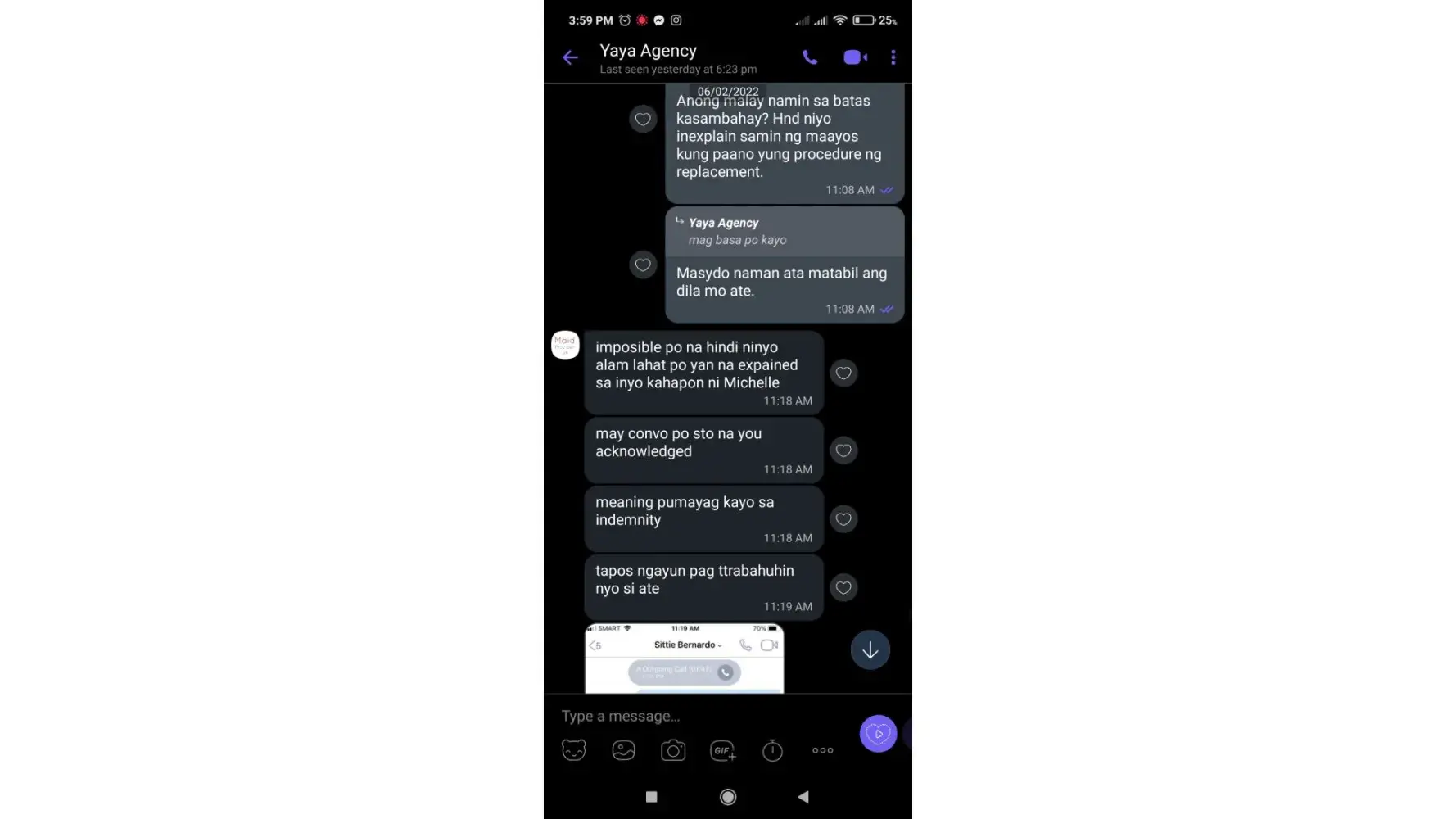
Task: Like the 'imposible po na hindi ninyo' message
Action: point(843,373)
